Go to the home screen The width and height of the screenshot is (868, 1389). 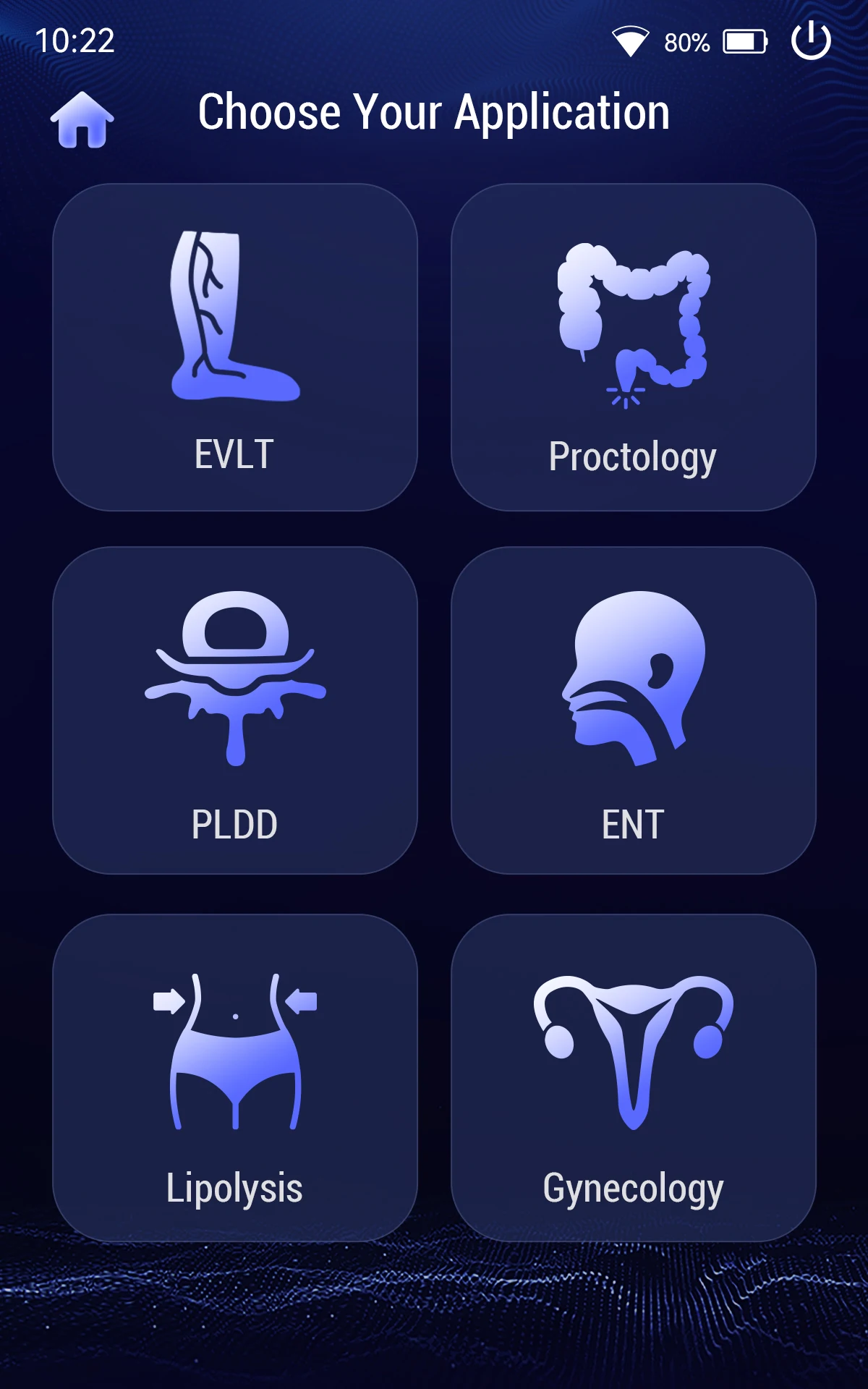point(82,120)
